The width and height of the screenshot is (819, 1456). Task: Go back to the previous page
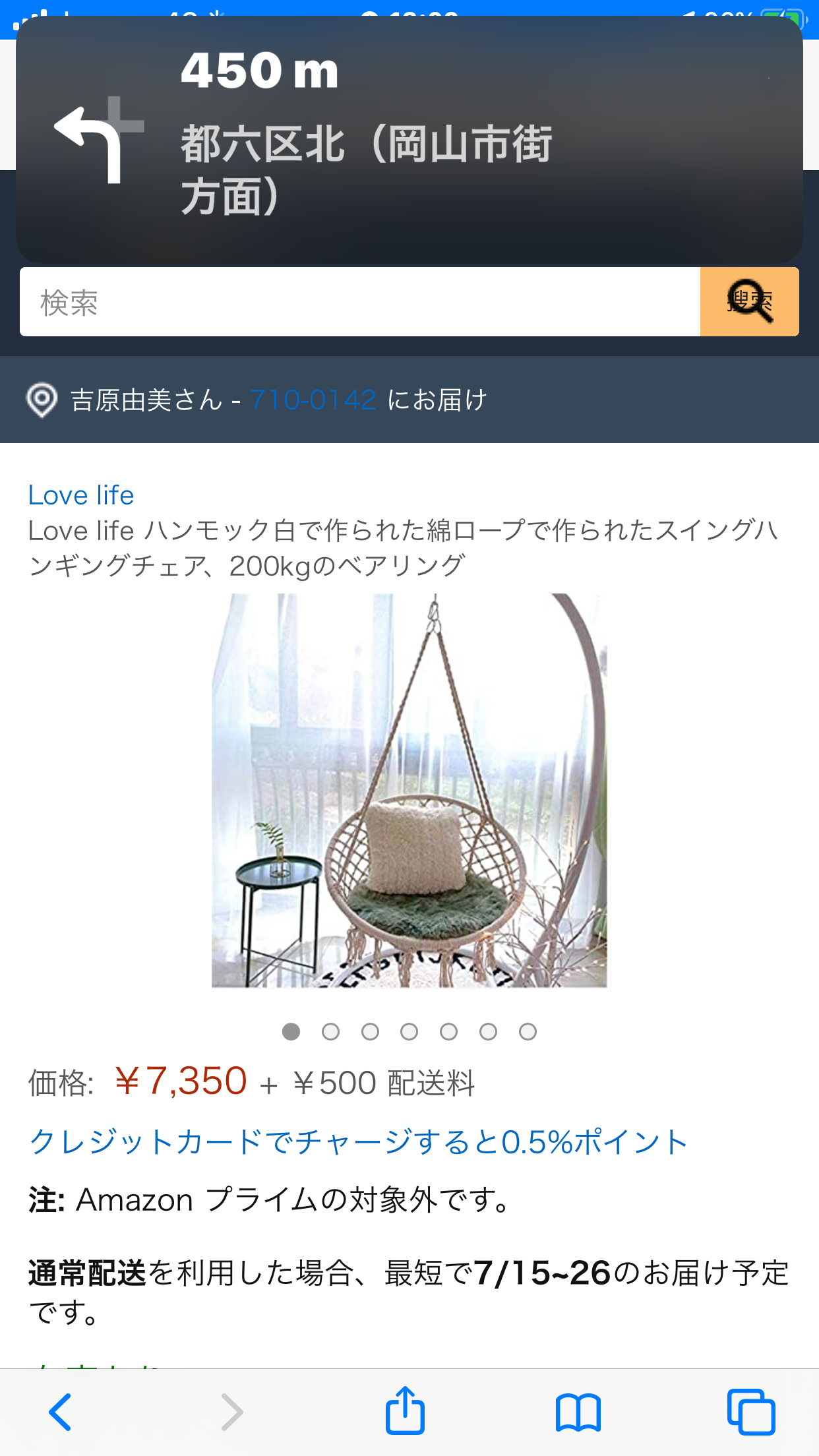60,1412
